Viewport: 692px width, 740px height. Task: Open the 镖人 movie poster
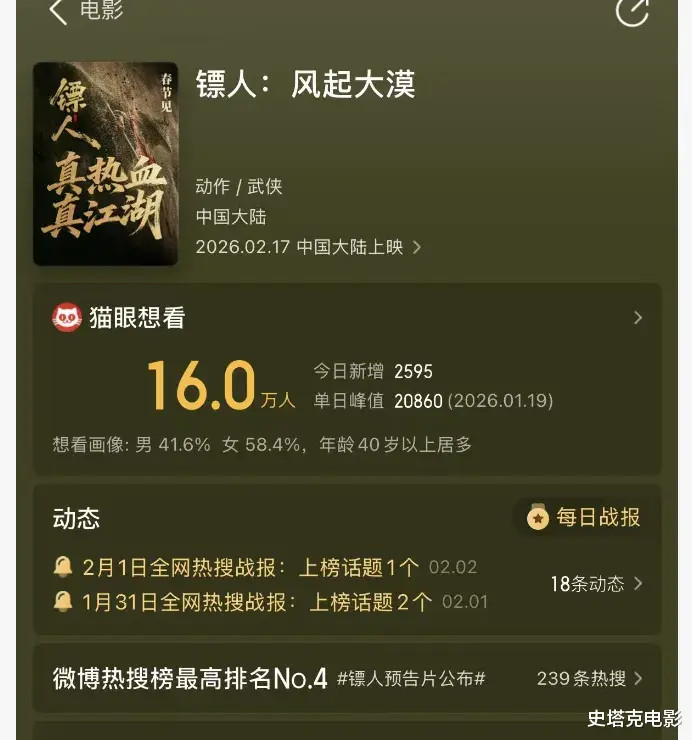105,164
